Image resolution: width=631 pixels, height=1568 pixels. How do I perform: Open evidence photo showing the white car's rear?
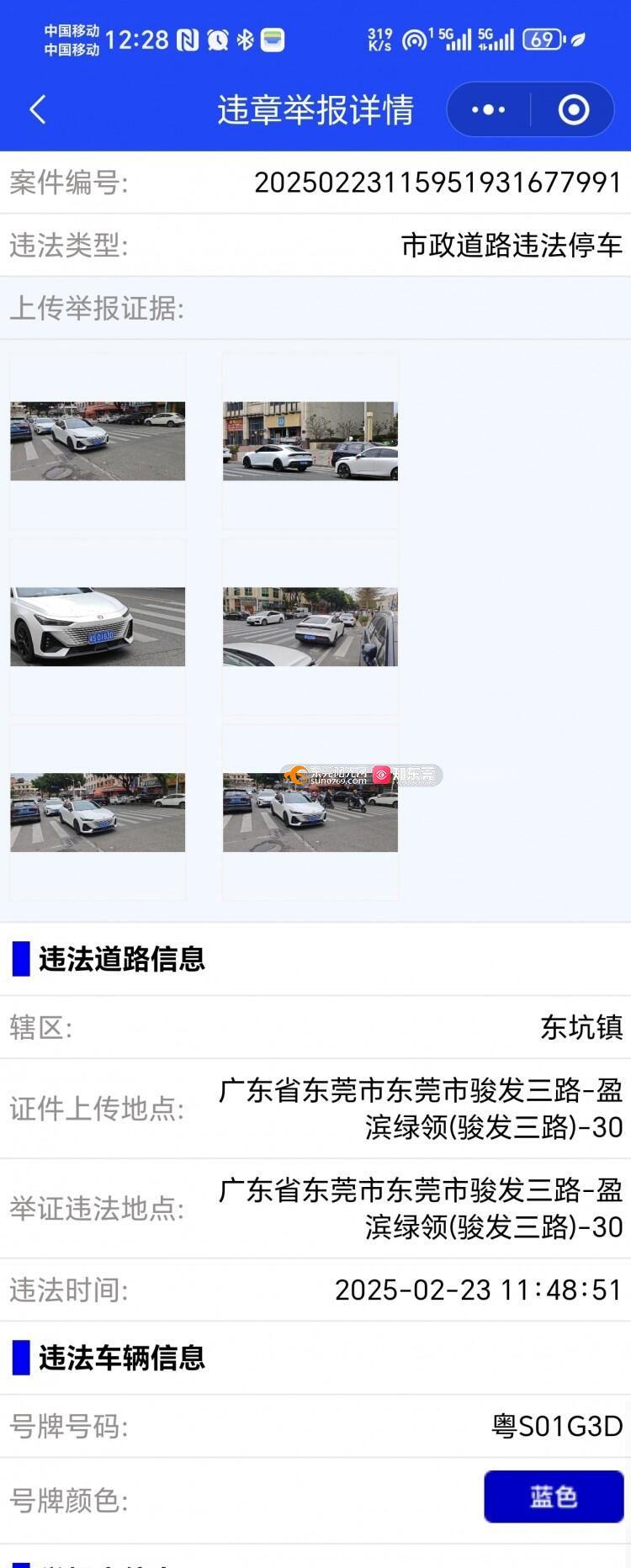pyautogui.click(x=310, y=627)
